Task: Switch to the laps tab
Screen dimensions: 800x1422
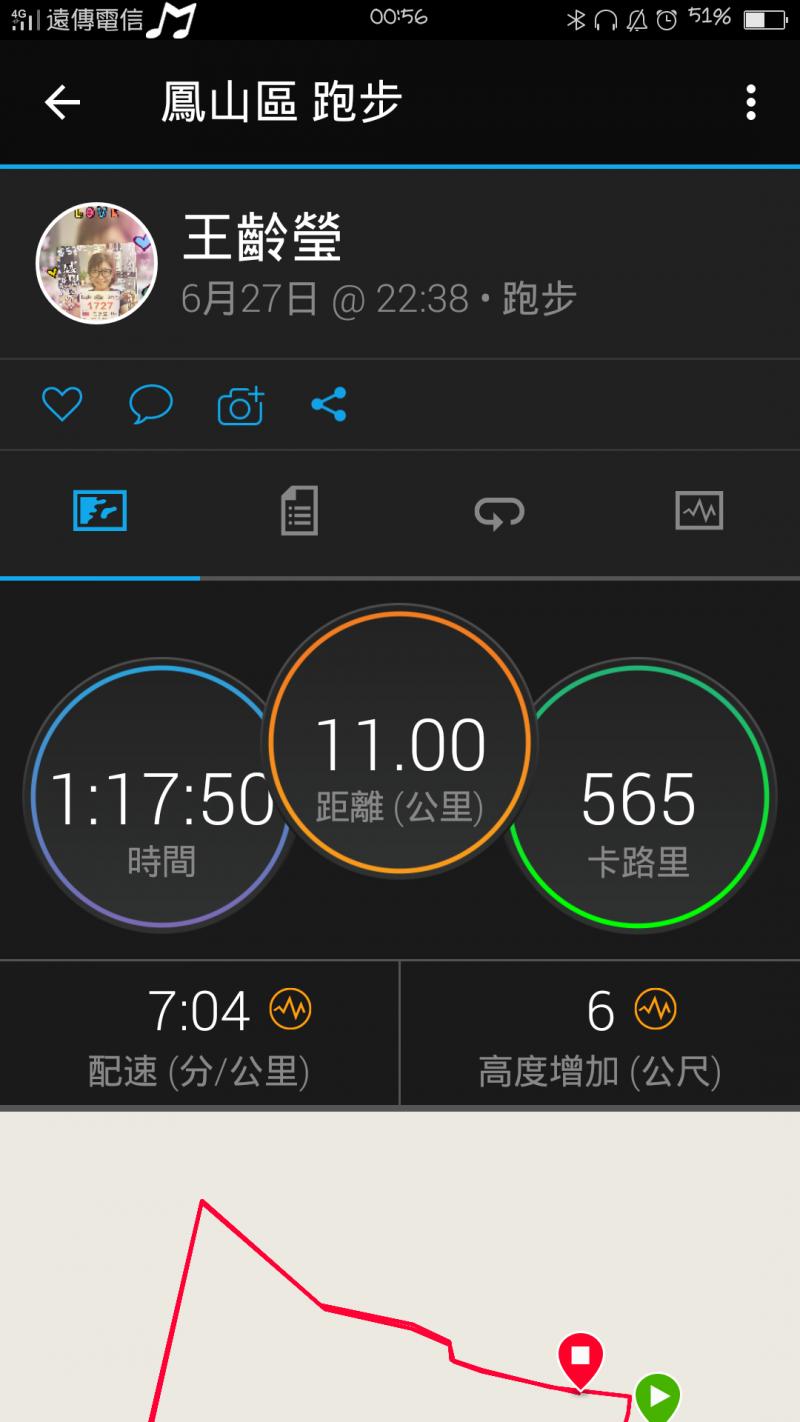Action: click(x=499, y=511)
